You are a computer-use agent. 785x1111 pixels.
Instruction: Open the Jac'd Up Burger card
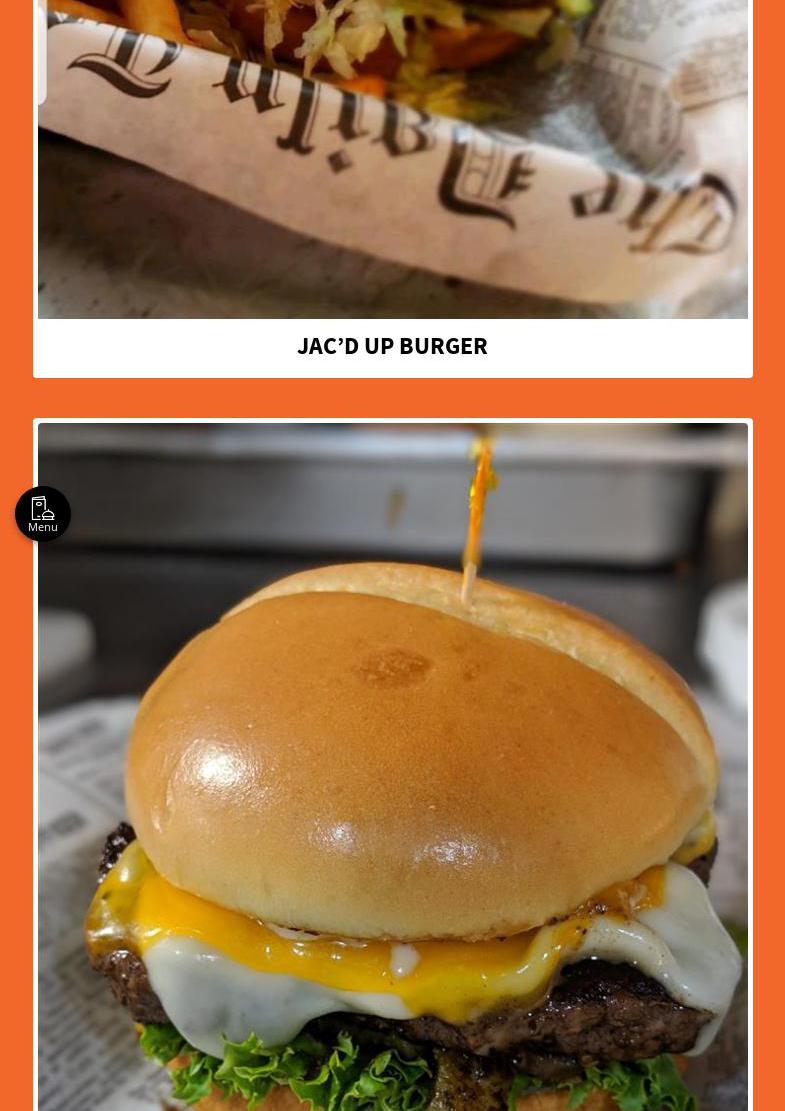pos(392,346)
